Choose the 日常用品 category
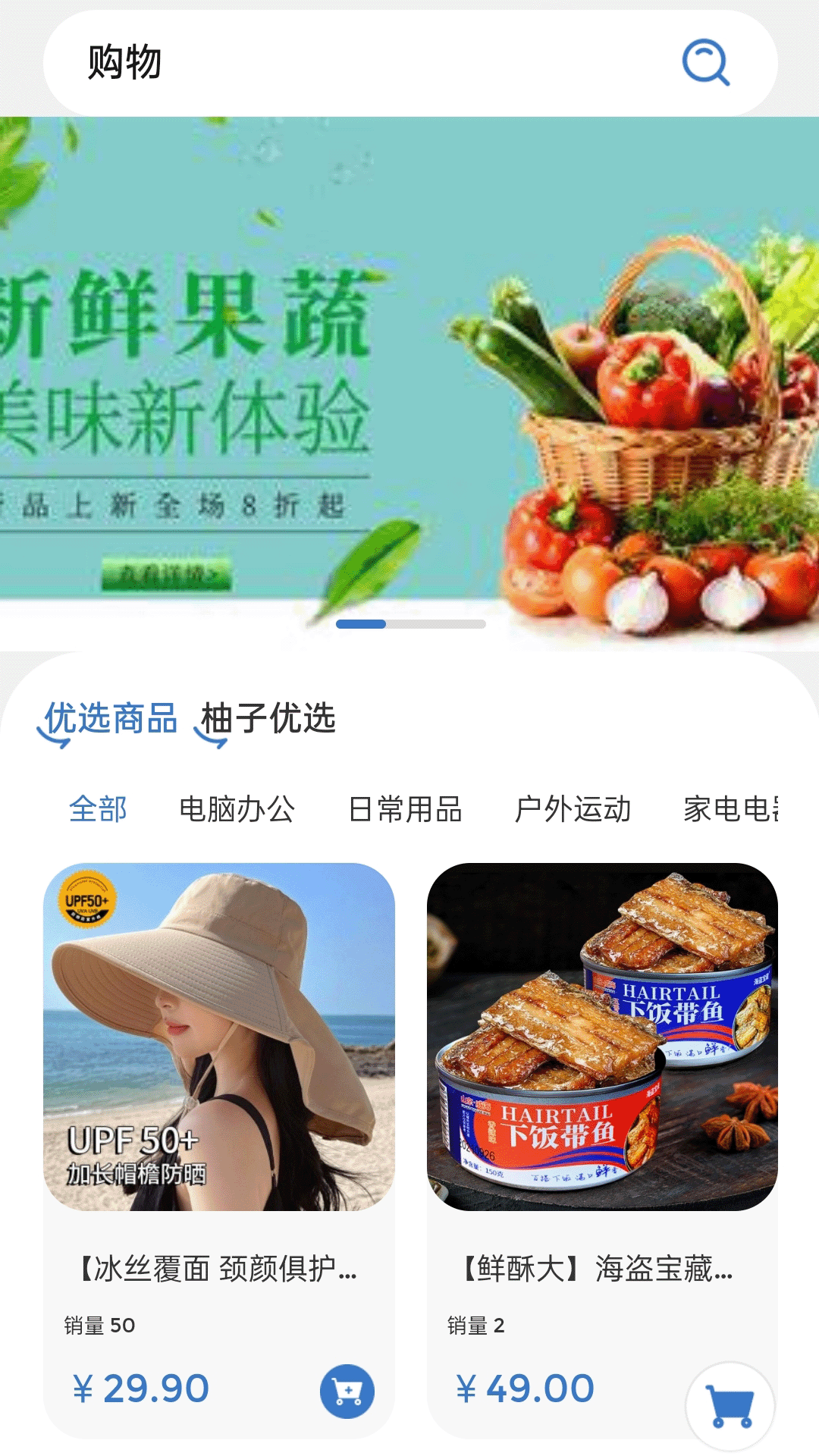This screenshot has height=1456, width=819. [x=406, y=810]
